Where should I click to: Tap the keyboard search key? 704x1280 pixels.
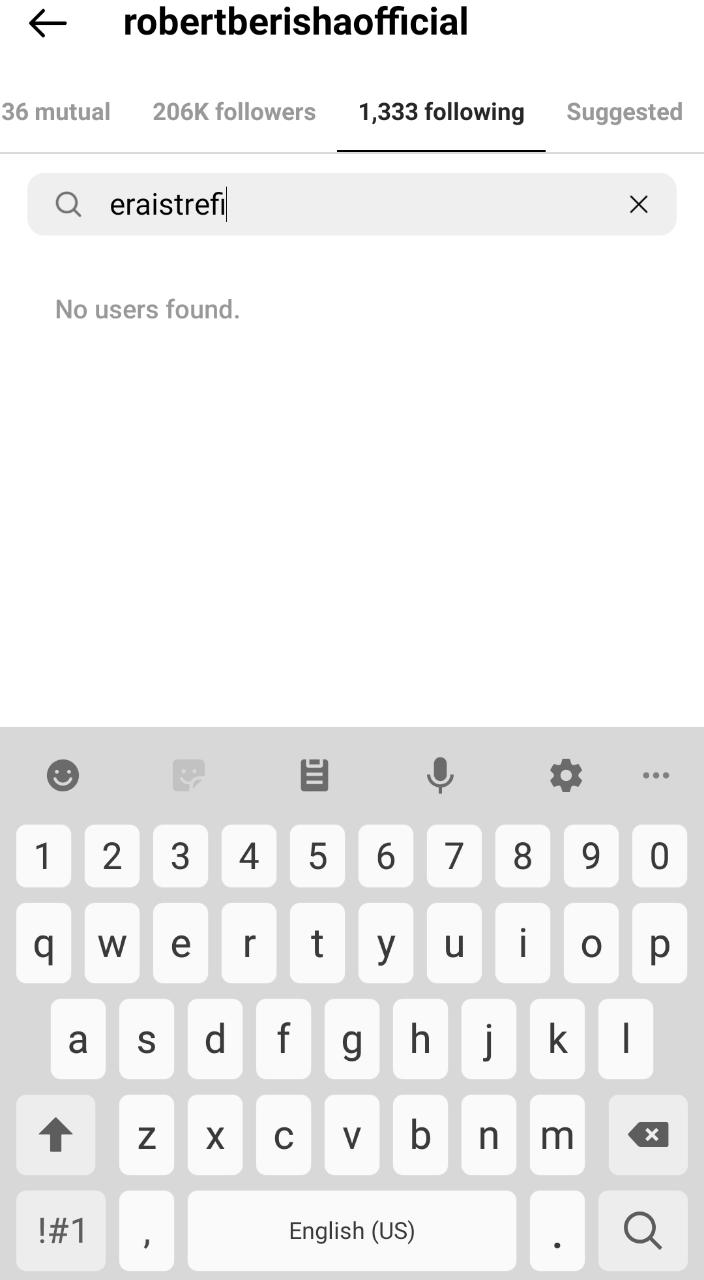pos(642,1231)
